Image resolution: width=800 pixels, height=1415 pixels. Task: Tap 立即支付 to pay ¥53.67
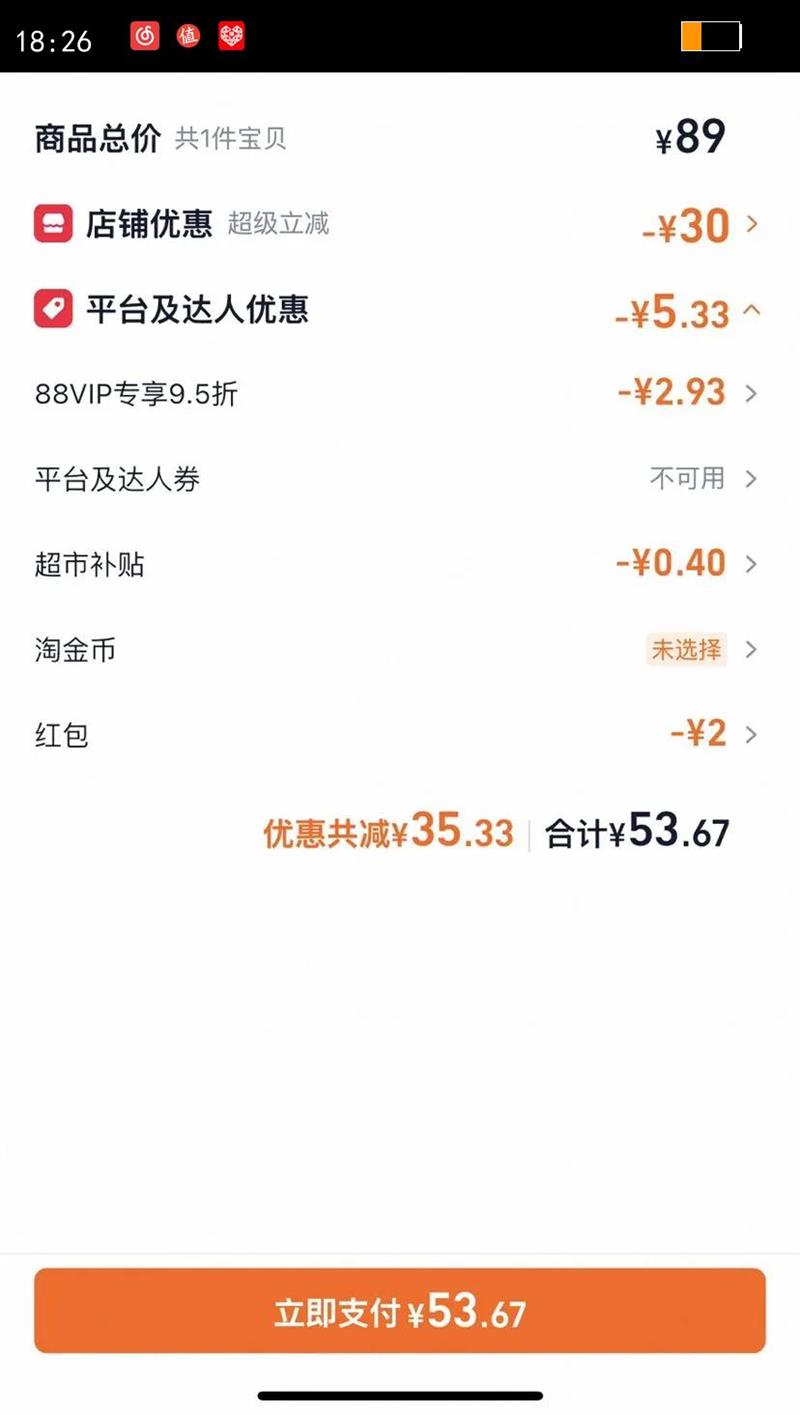400,1311
